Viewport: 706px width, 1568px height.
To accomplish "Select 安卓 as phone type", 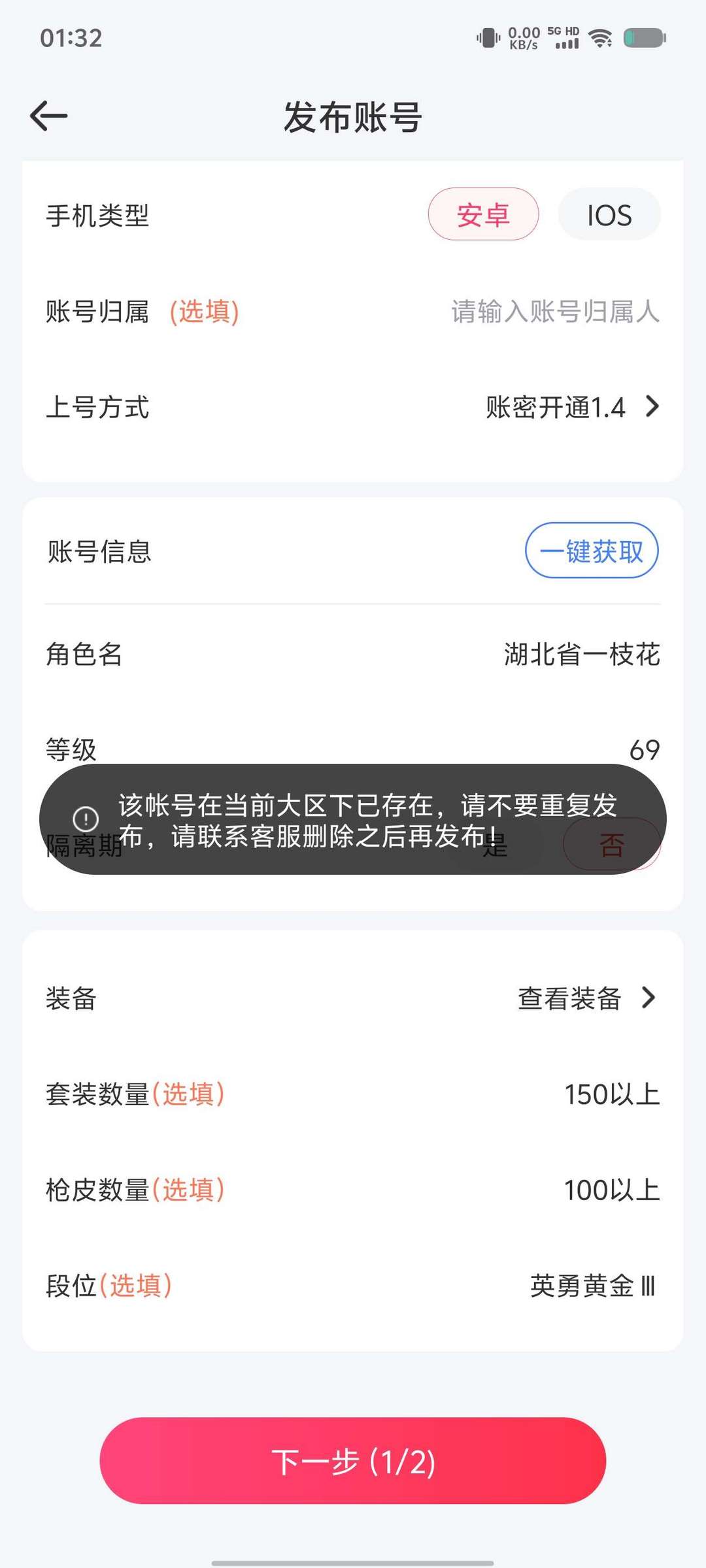I will coord(483,214).
